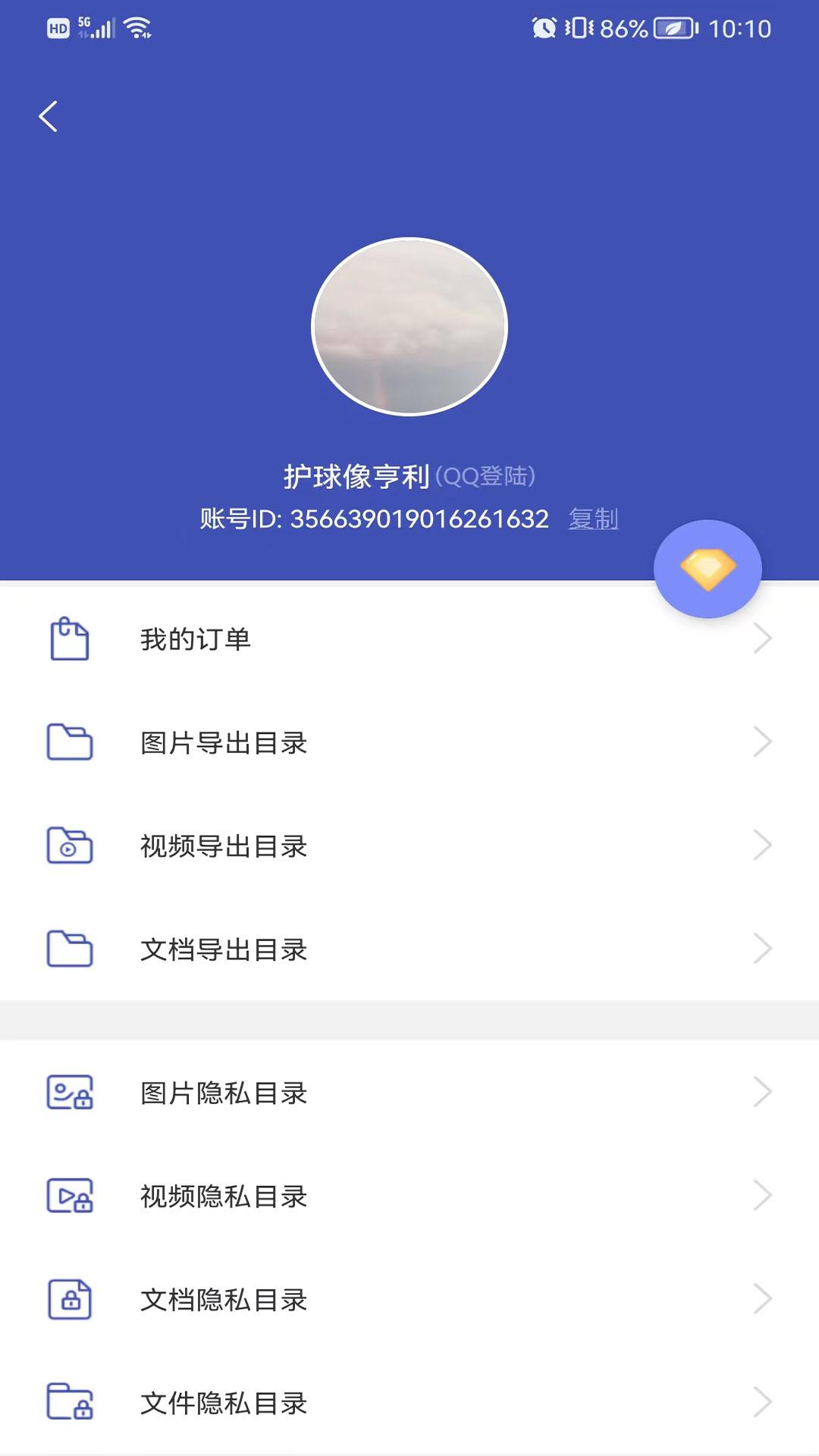View 文件隐私目录 row
This screenshot has height=1456, width=819.
point(409,1402)
